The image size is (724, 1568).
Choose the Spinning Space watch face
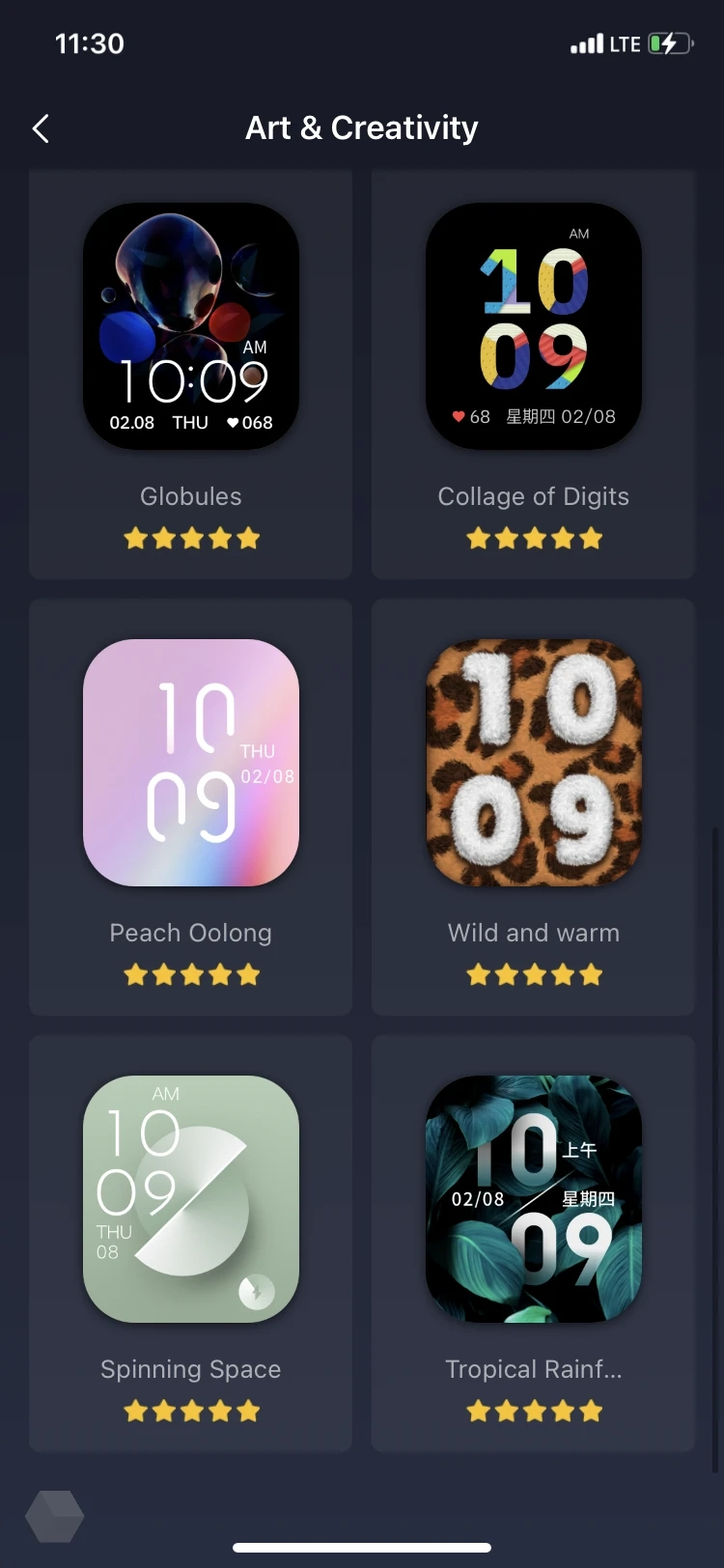[x=191, y=1199]
